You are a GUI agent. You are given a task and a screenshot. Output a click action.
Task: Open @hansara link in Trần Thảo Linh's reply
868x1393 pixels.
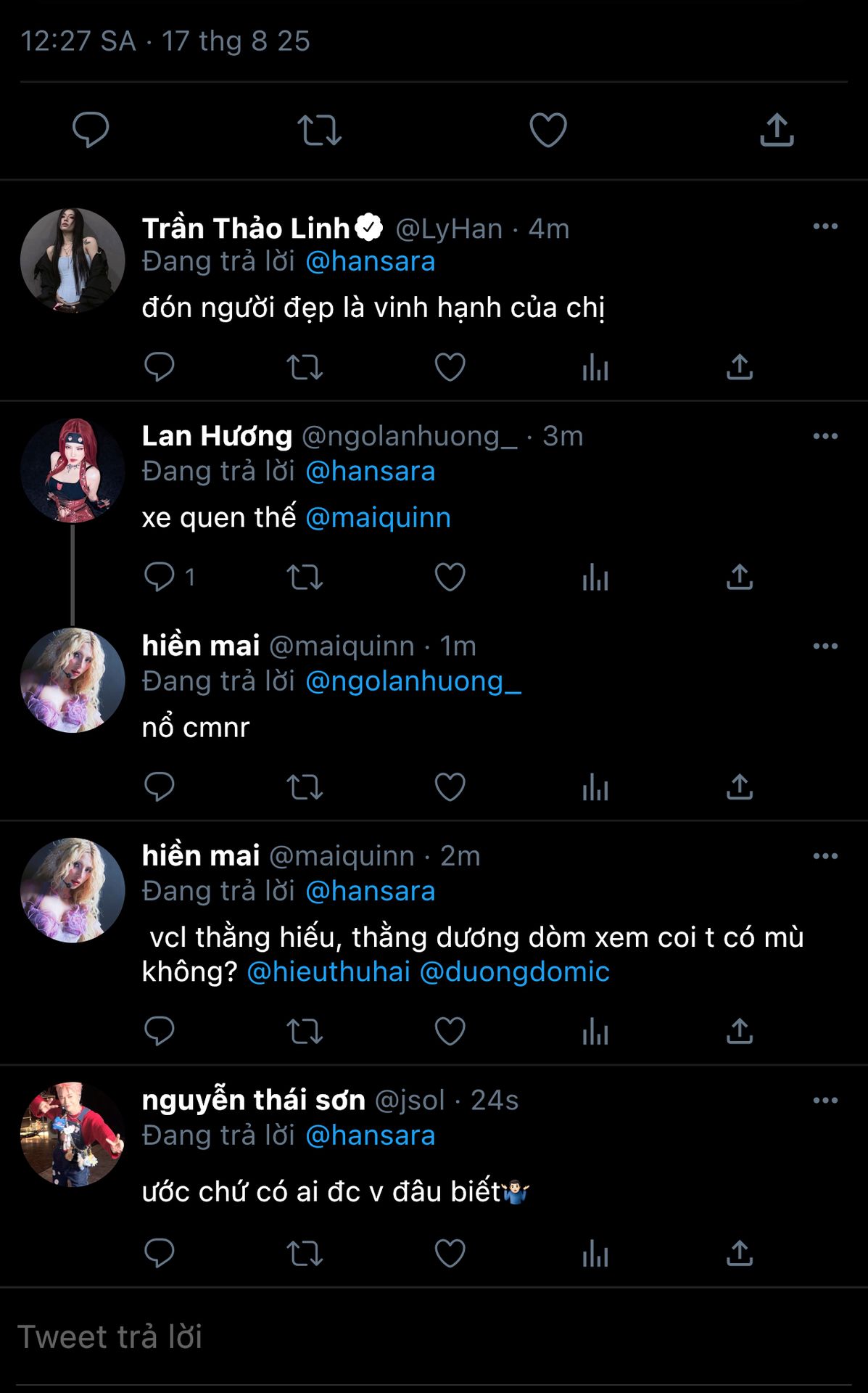370,261
